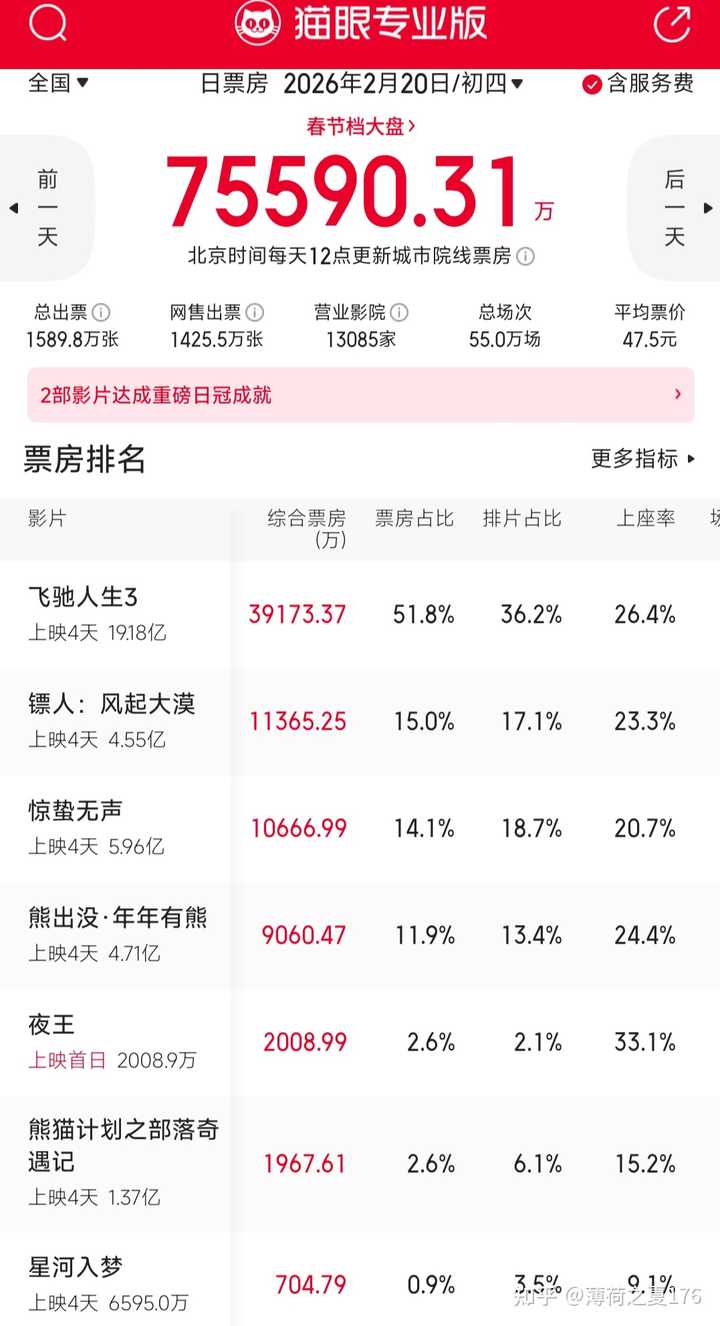Open the search icon
720x1326 pixels.
pos(47,24)
